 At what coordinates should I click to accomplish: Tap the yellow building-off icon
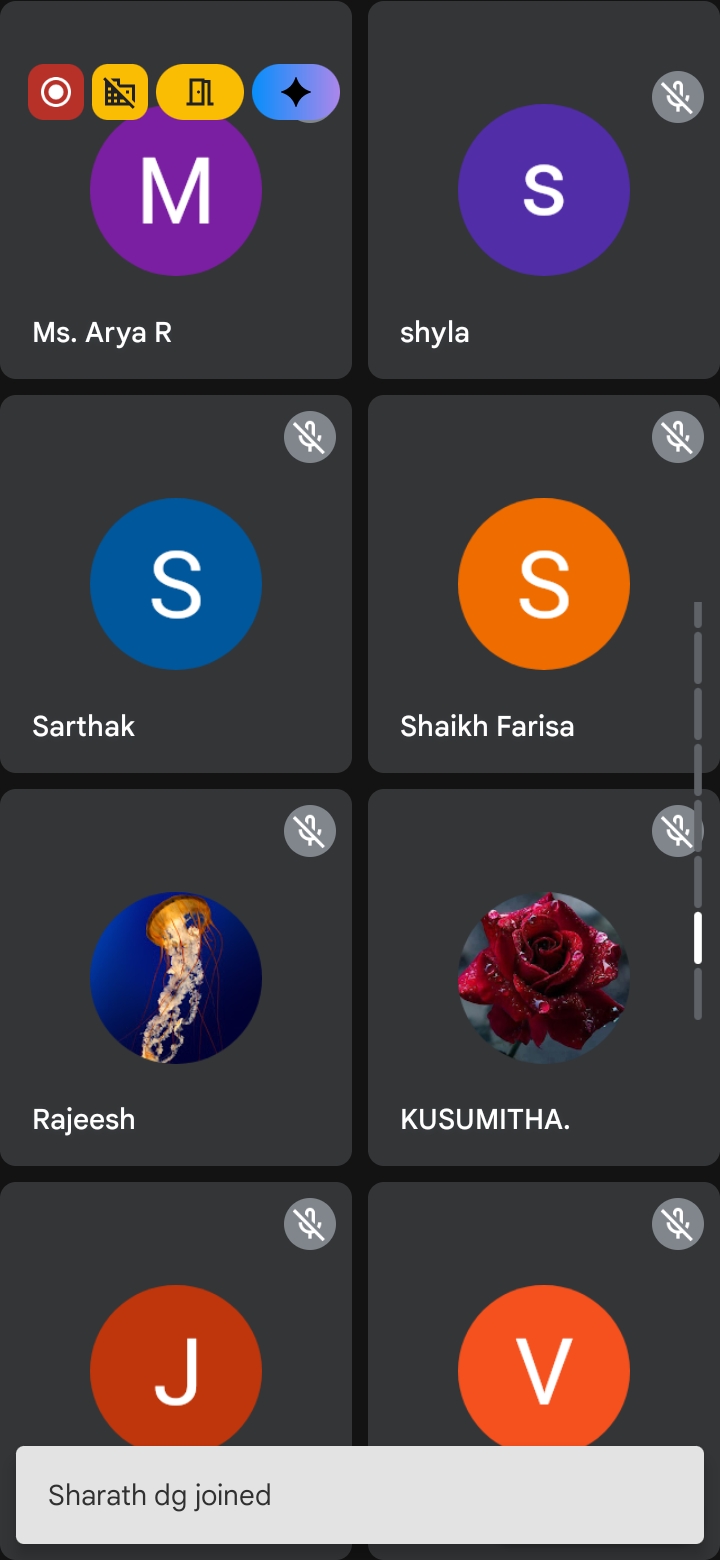tap(120, 92)
